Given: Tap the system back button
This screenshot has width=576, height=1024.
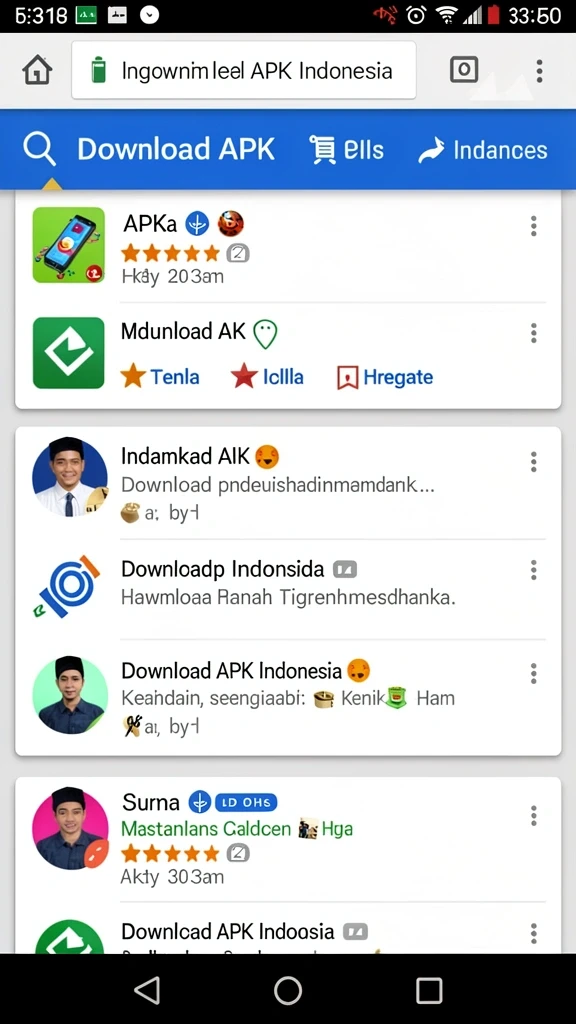Looking at the screenshot, I should (x=147, y=991).
